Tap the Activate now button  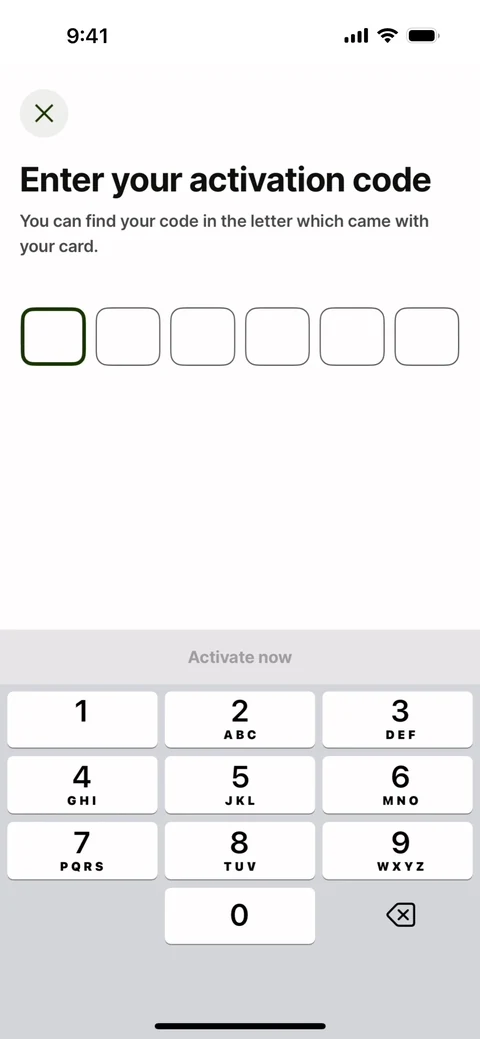pyautogui.click(x=240, y=657)
